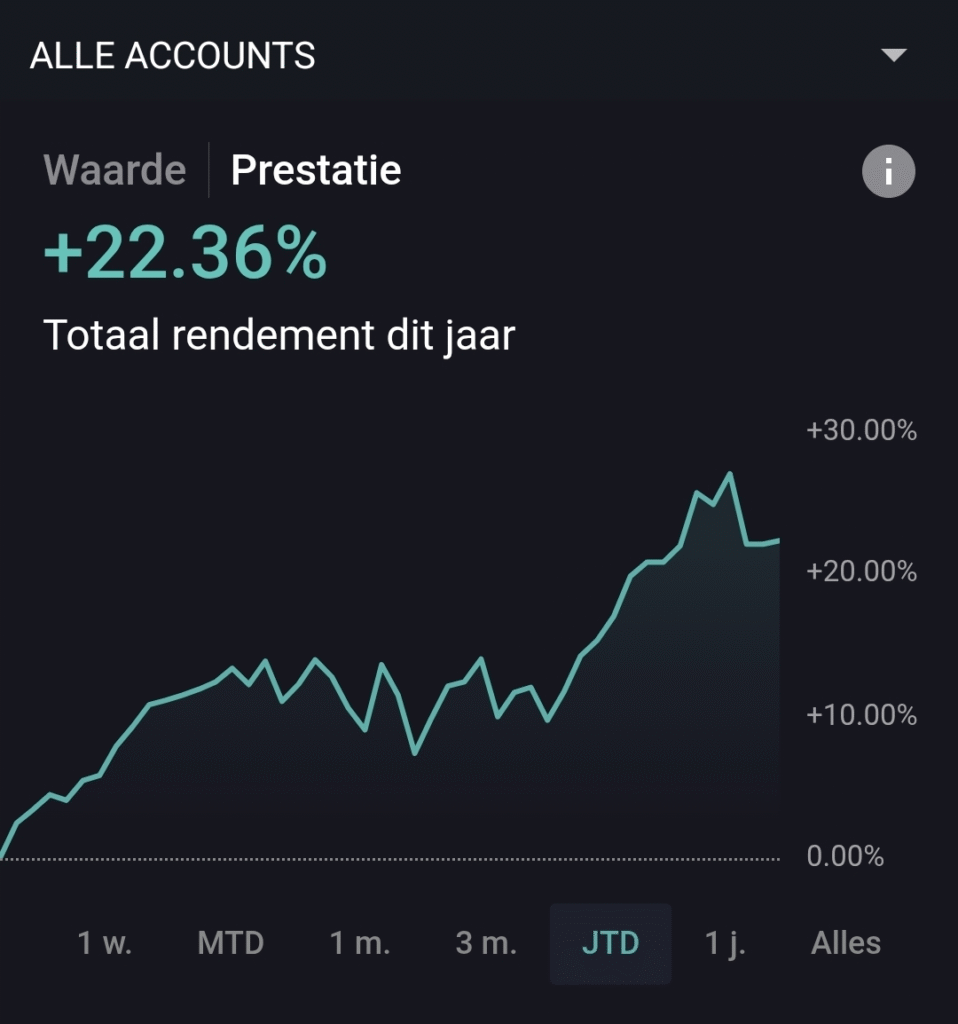
Task: Switch to the 1 m. period
Action: coord(358,943)
